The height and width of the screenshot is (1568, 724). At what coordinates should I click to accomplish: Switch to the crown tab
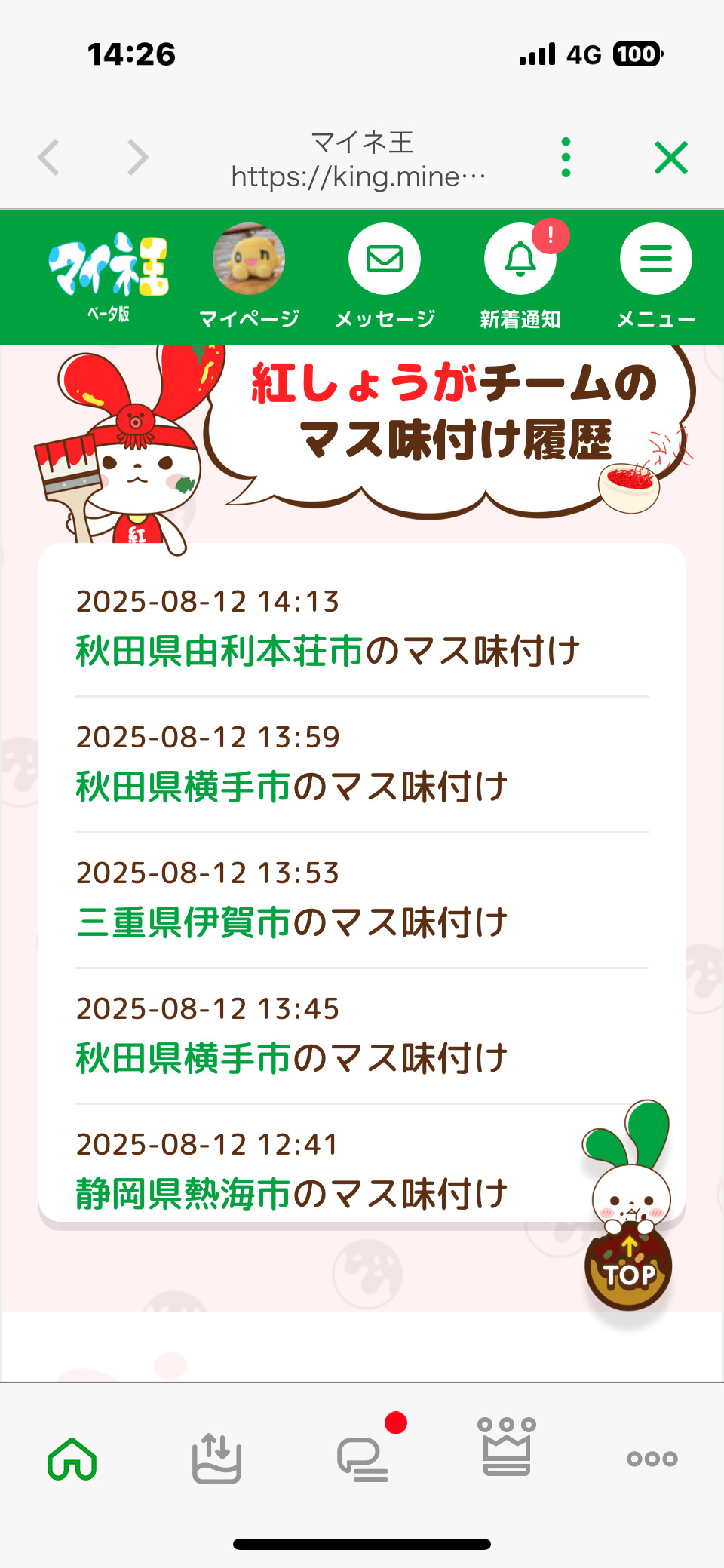pyautogui.click(x=507, y=1448)
